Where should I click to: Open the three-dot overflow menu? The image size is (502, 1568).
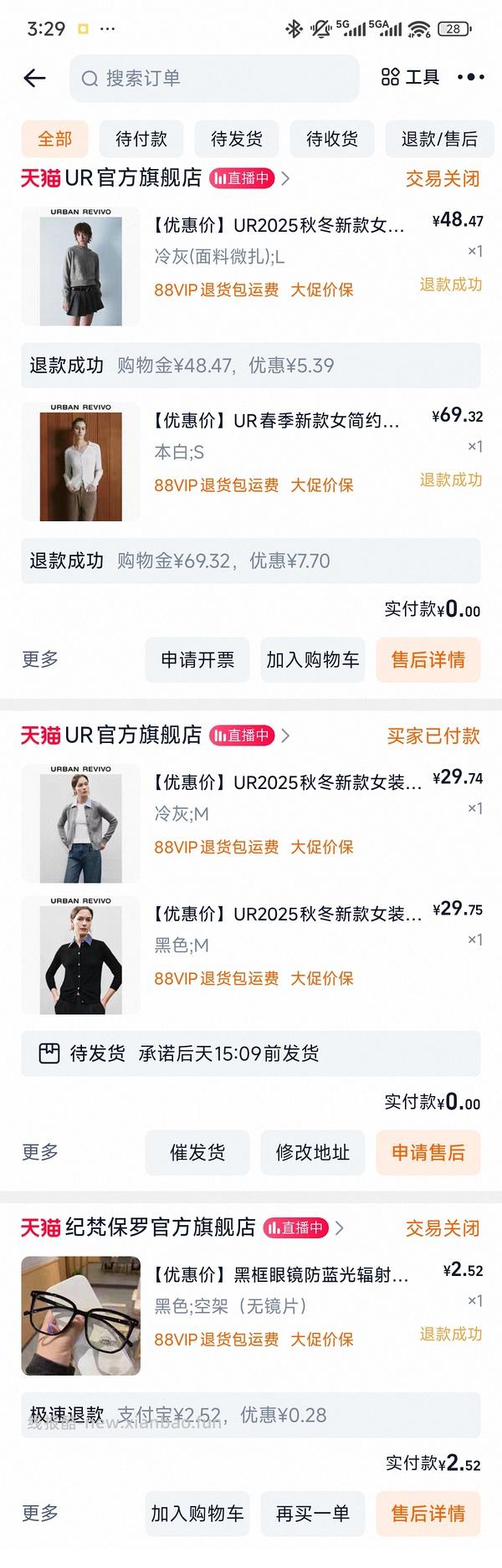coord(471,78)
